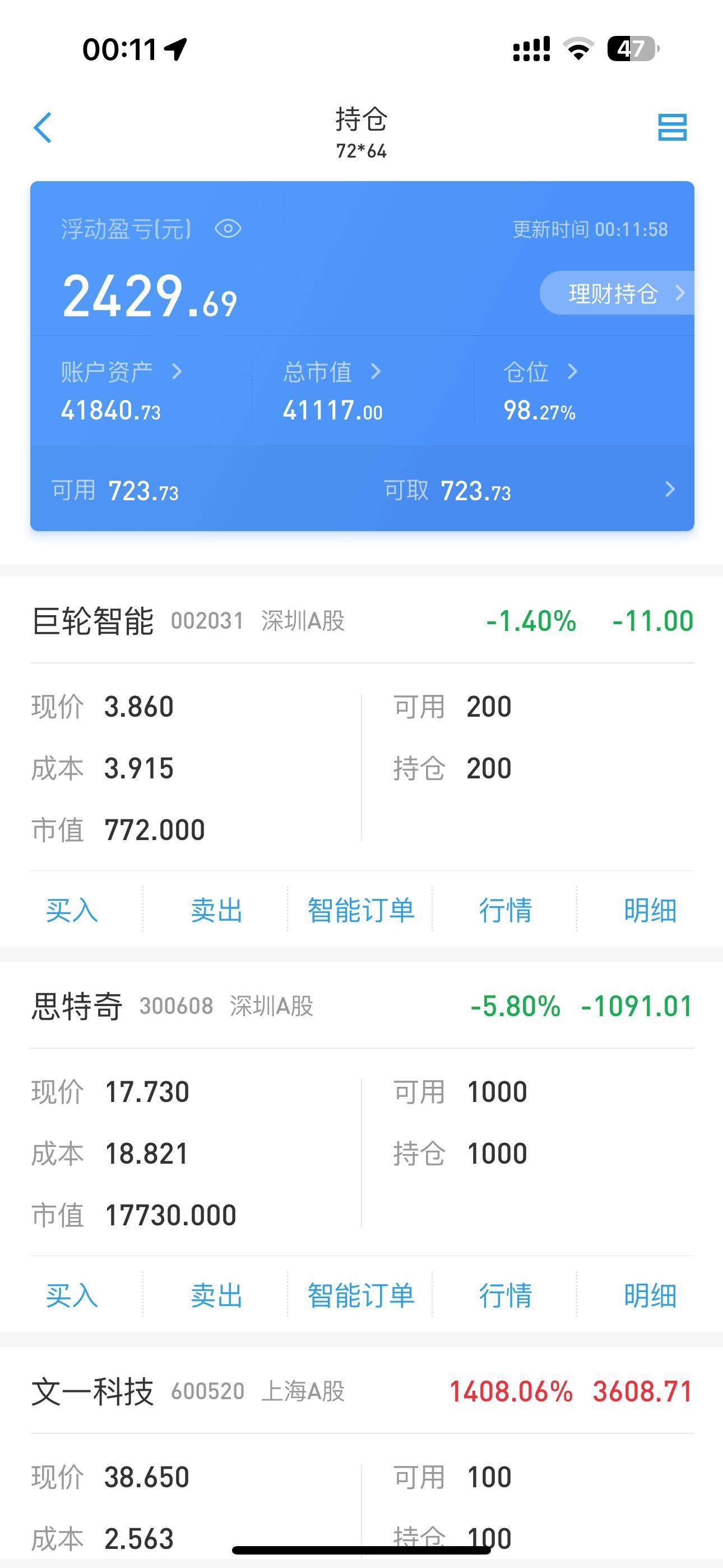This screenshot has width=723, height=1568.
Task: Go back using the top-left arrow
Action: (x=43, y=128)
